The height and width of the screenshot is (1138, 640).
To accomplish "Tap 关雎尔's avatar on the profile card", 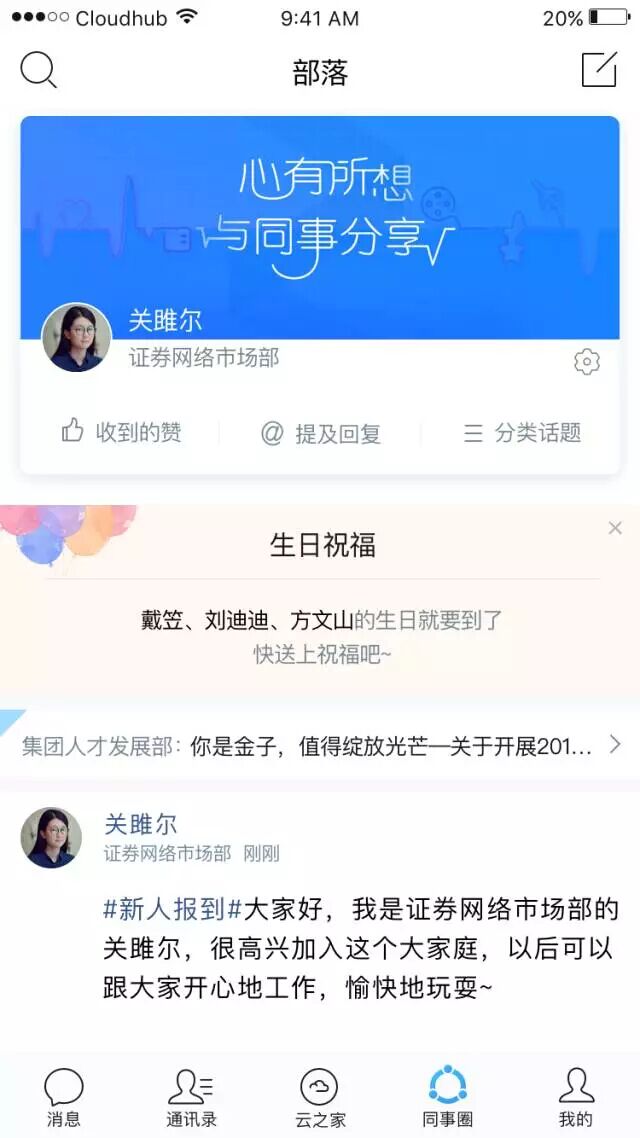I will [77, 338].
